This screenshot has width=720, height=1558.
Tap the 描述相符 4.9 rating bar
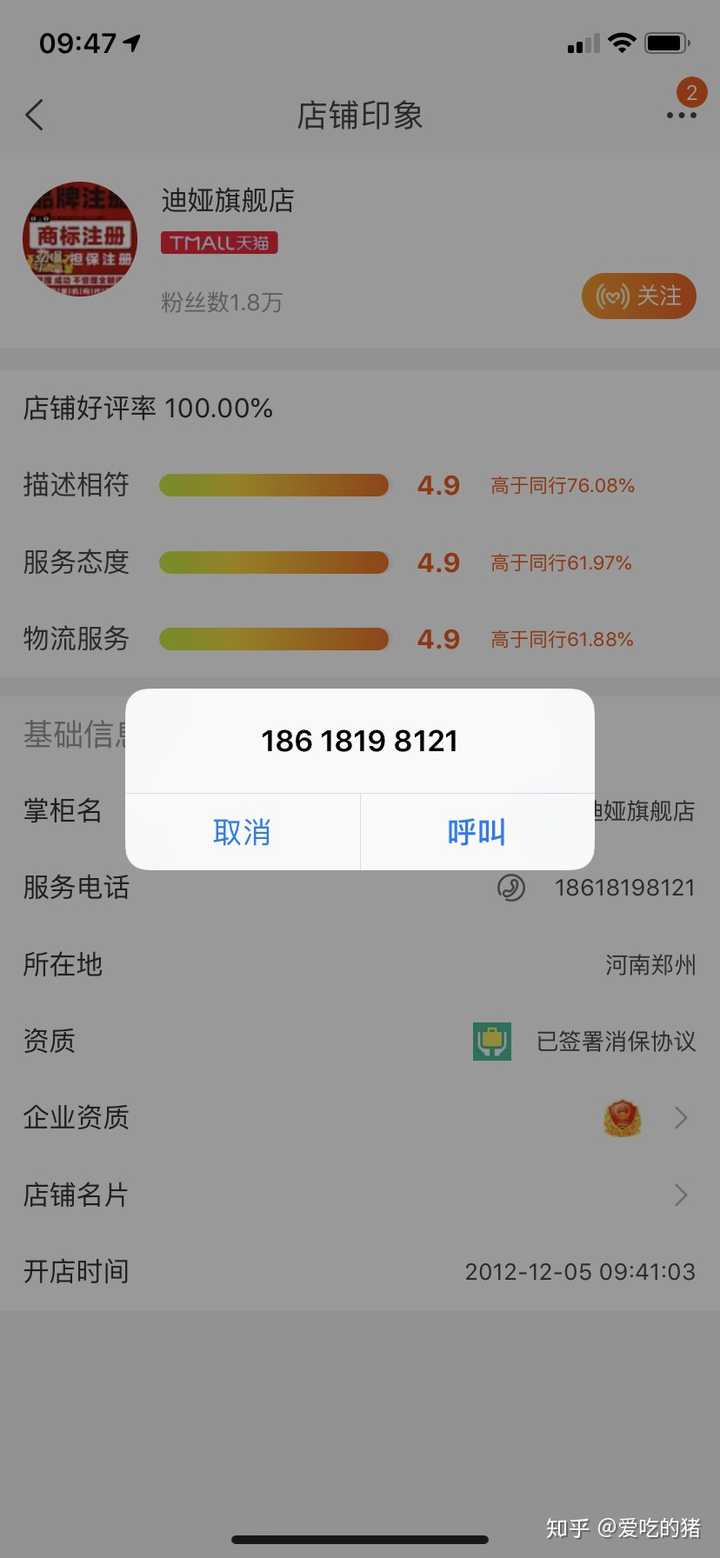tap(273, 484)
